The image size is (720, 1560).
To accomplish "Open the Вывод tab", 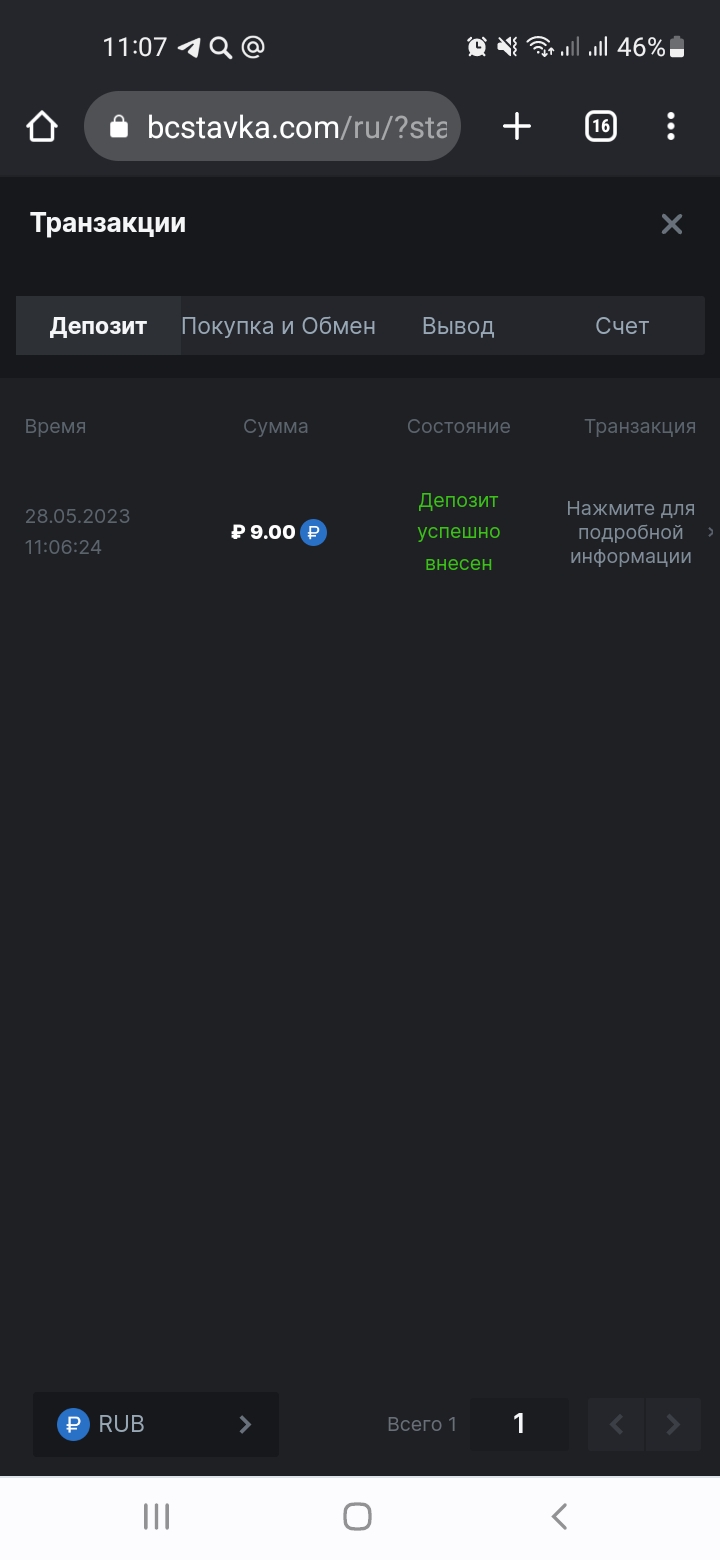I will 458,326.
